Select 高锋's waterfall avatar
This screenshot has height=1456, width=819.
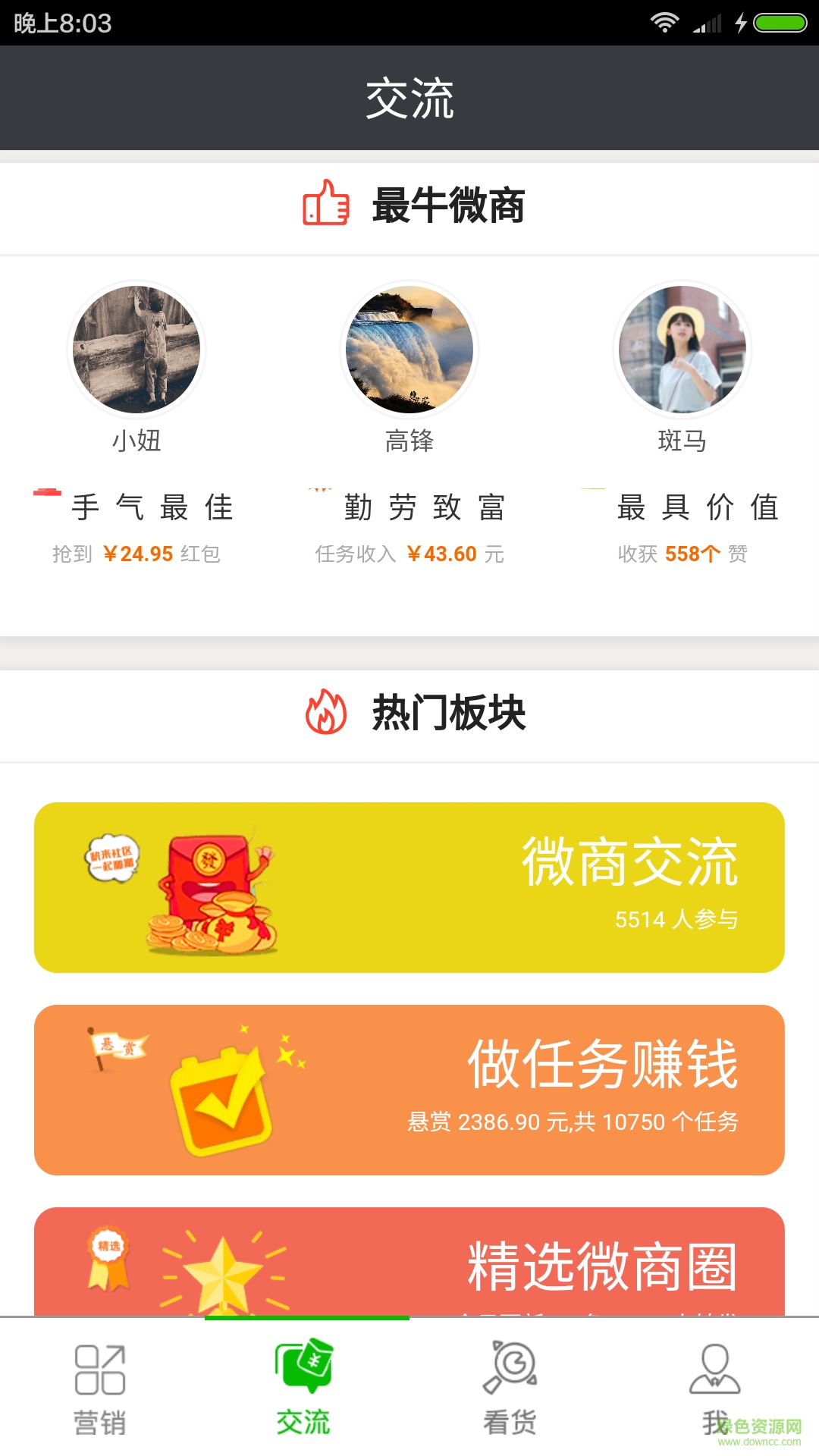[x=409, y=349]
